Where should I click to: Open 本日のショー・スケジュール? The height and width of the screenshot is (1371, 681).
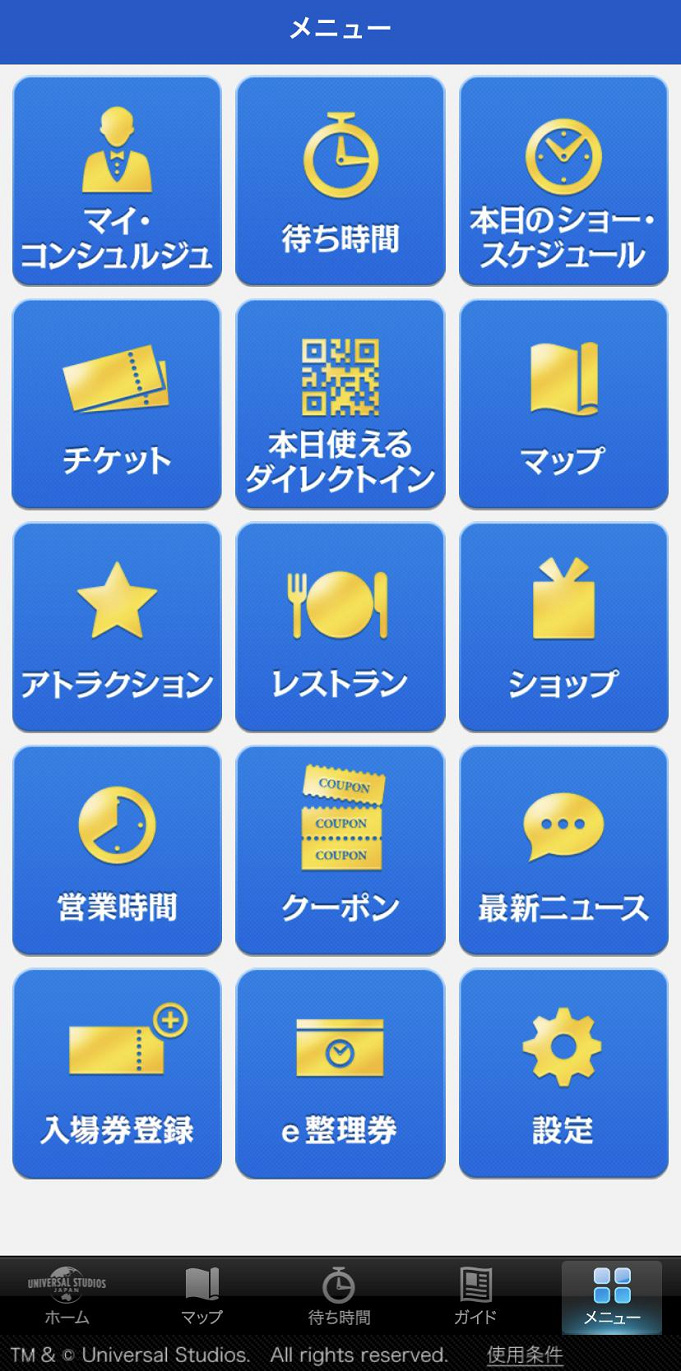(x=563, y=181)
